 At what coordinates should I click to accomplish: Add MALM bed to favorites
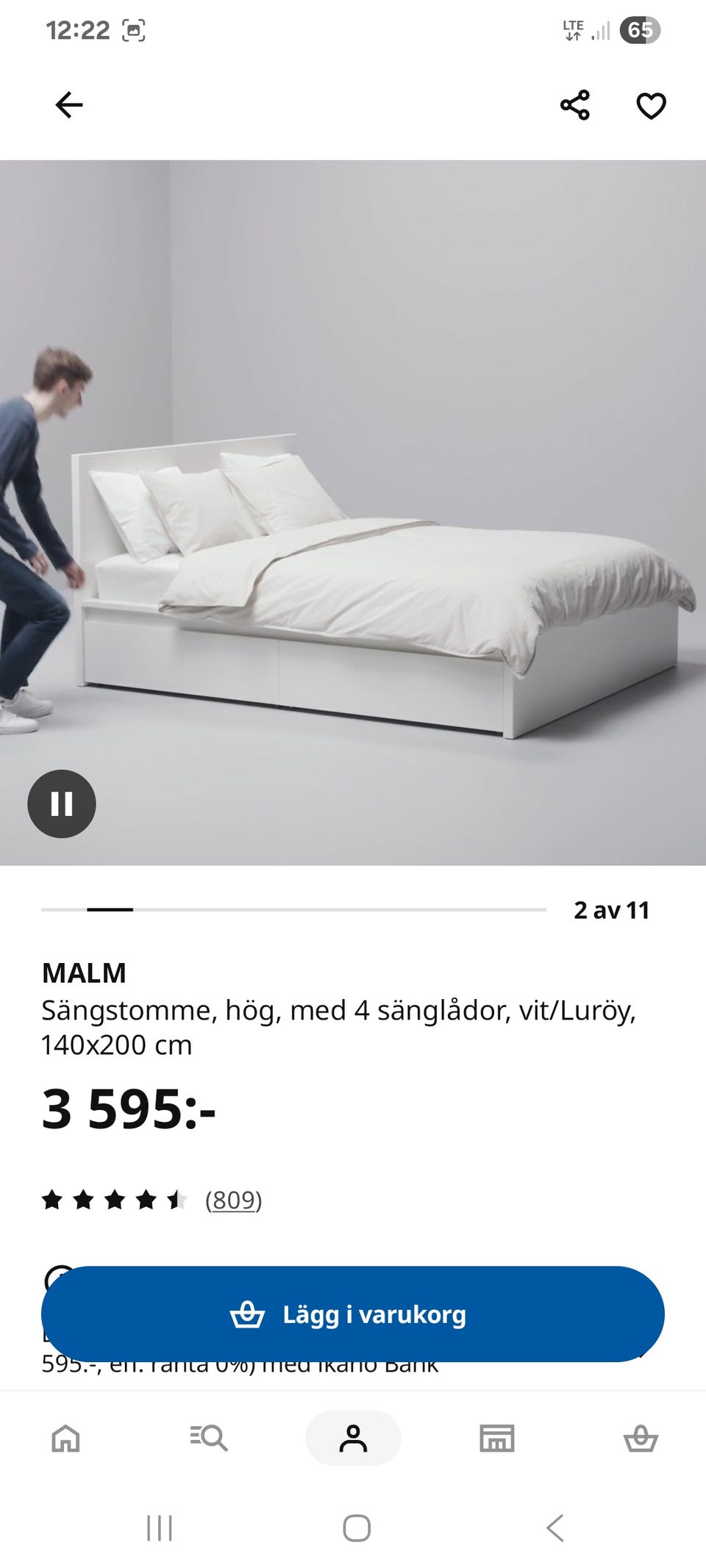651,105
